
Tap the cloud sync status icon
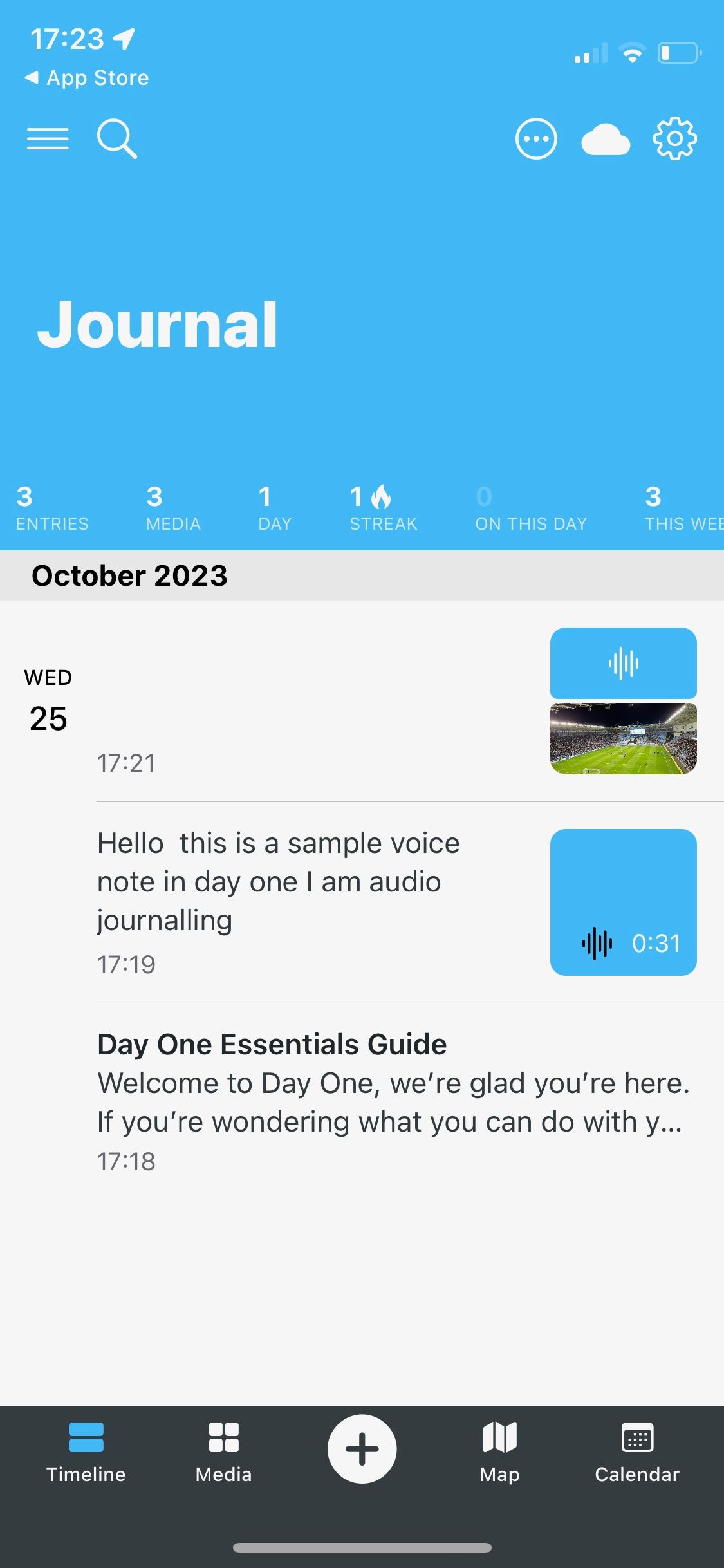pos(606,138)
